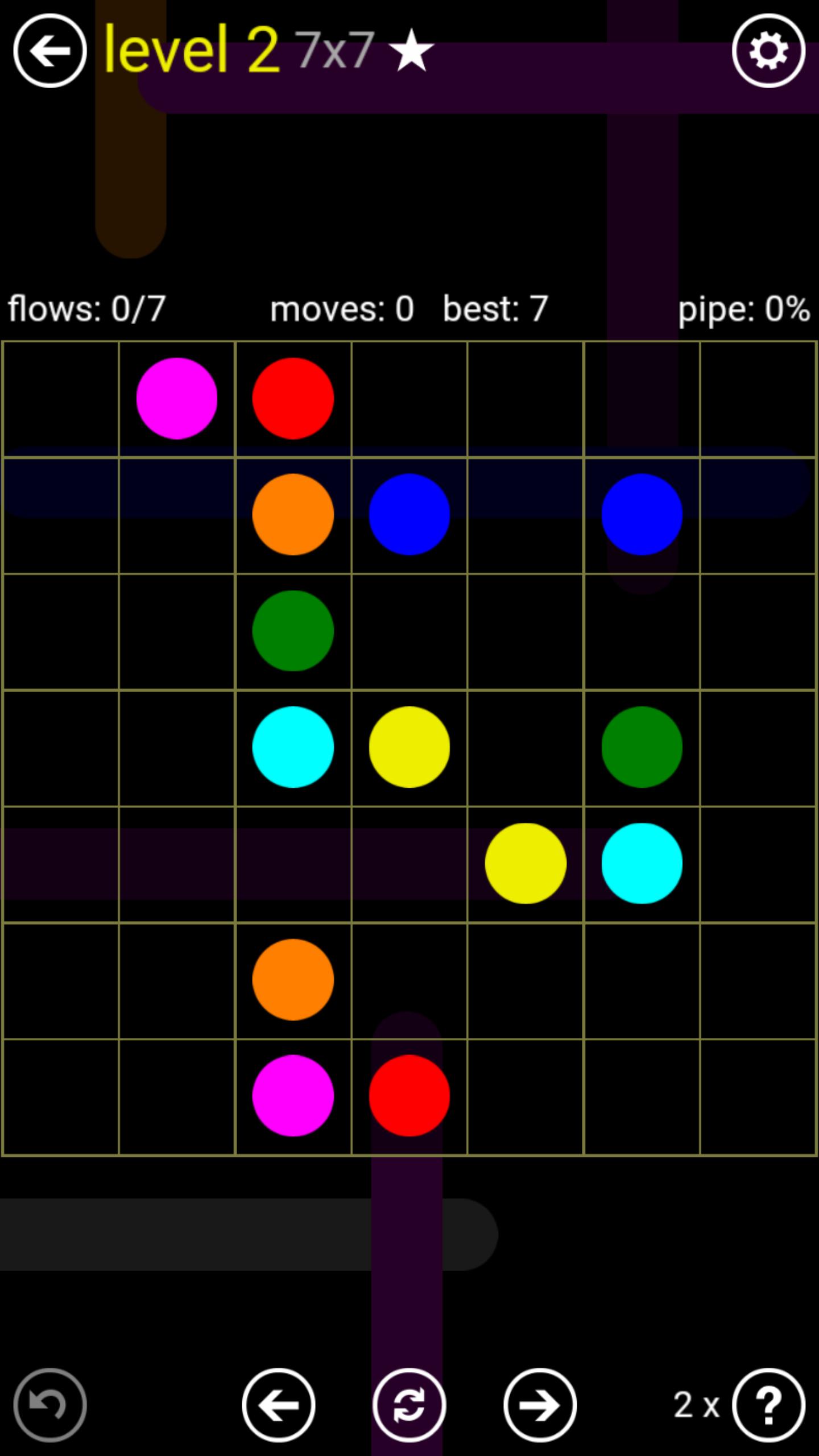Restart the current level
This screenshot has height=1456, width=819.
click(409, 1405)
